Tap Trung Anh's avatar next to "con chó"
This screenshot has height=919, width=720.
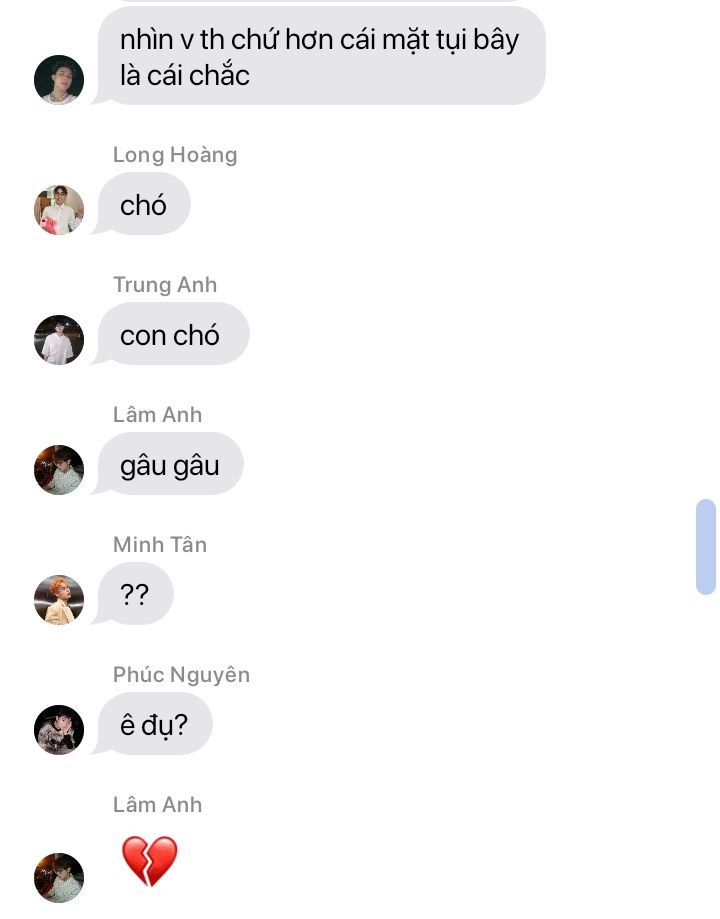click(59, 340)
